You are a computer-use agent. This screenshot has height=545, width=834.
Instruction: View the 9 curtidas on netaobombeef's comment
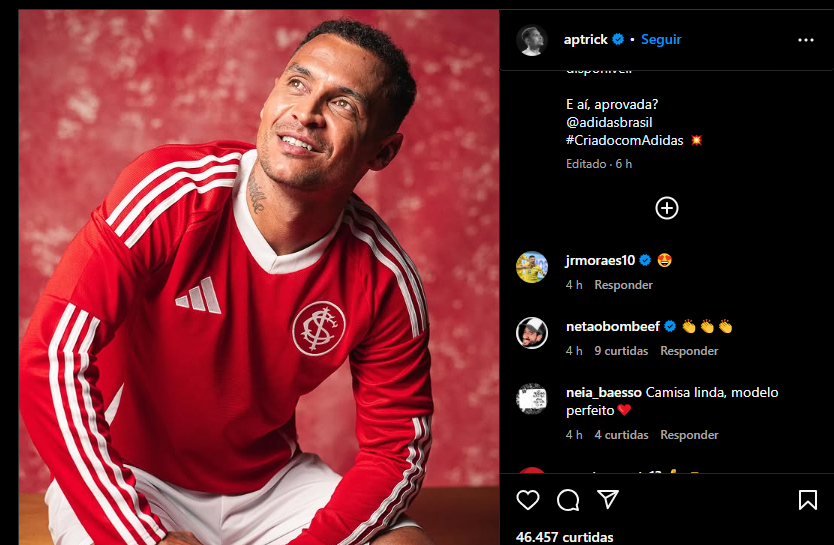621,351
